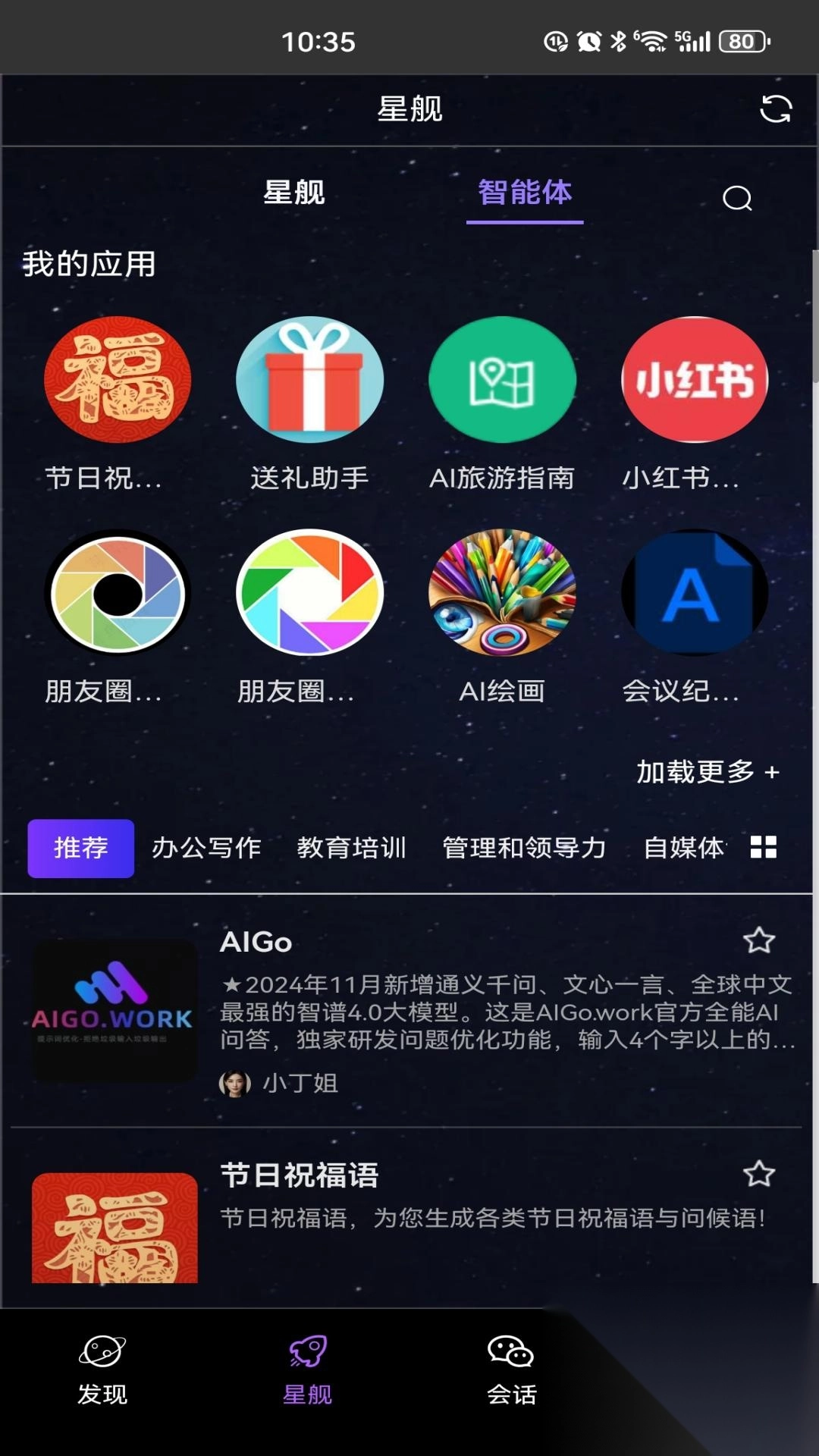Favorite the 节日祝福语 agent
The height and width of the screenshot is (1456, 819).
(x=761, y=1173)
